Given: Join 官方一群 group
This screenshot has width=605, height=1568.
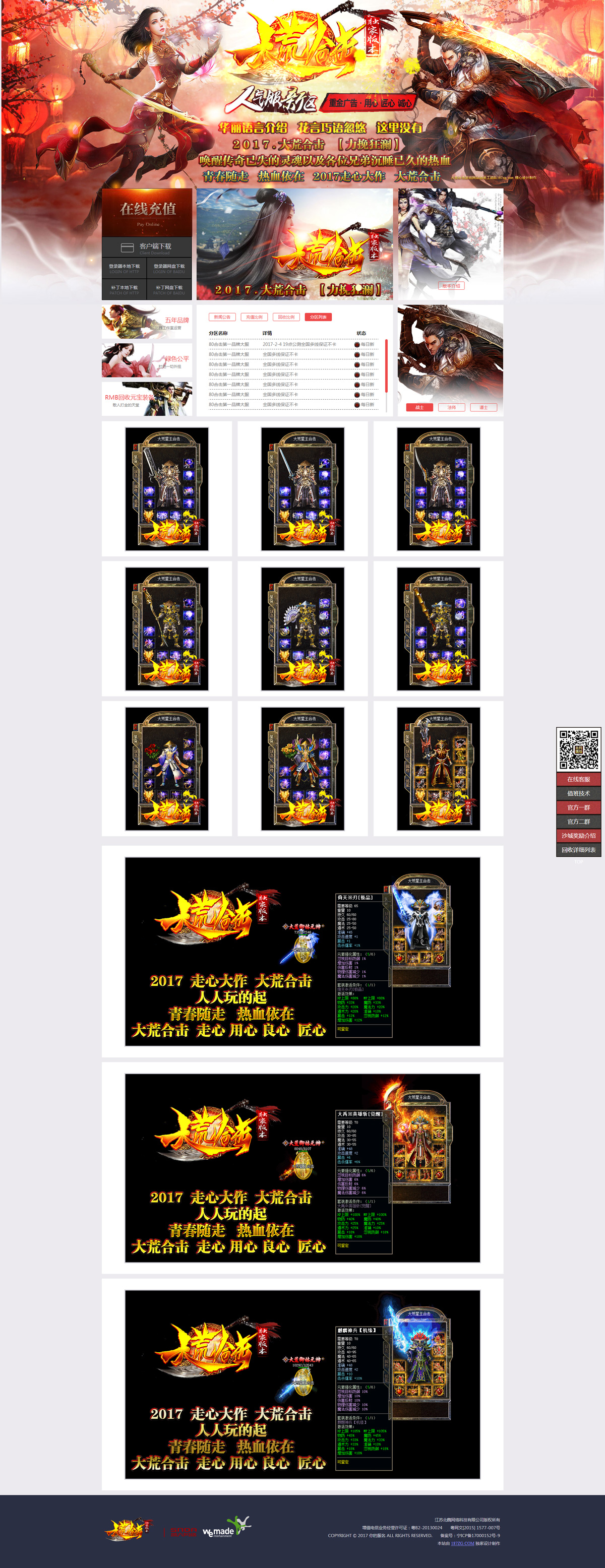Looking at the screenshot, I should tap(578, 807).
